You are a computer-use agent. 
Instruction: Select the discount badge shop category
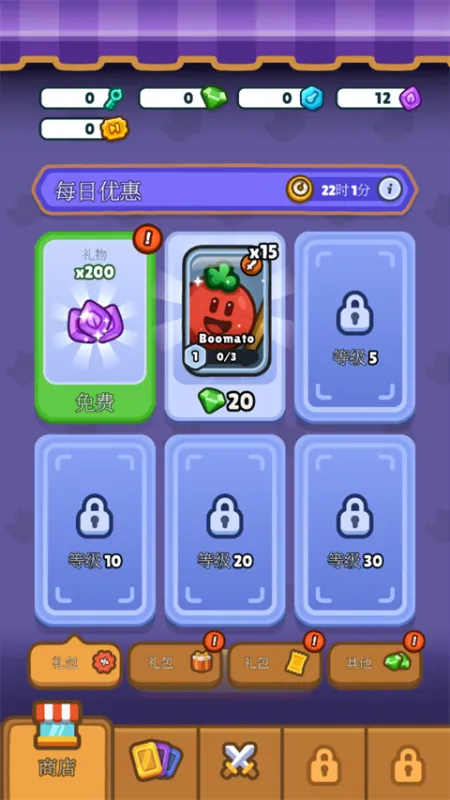point(75,663)
